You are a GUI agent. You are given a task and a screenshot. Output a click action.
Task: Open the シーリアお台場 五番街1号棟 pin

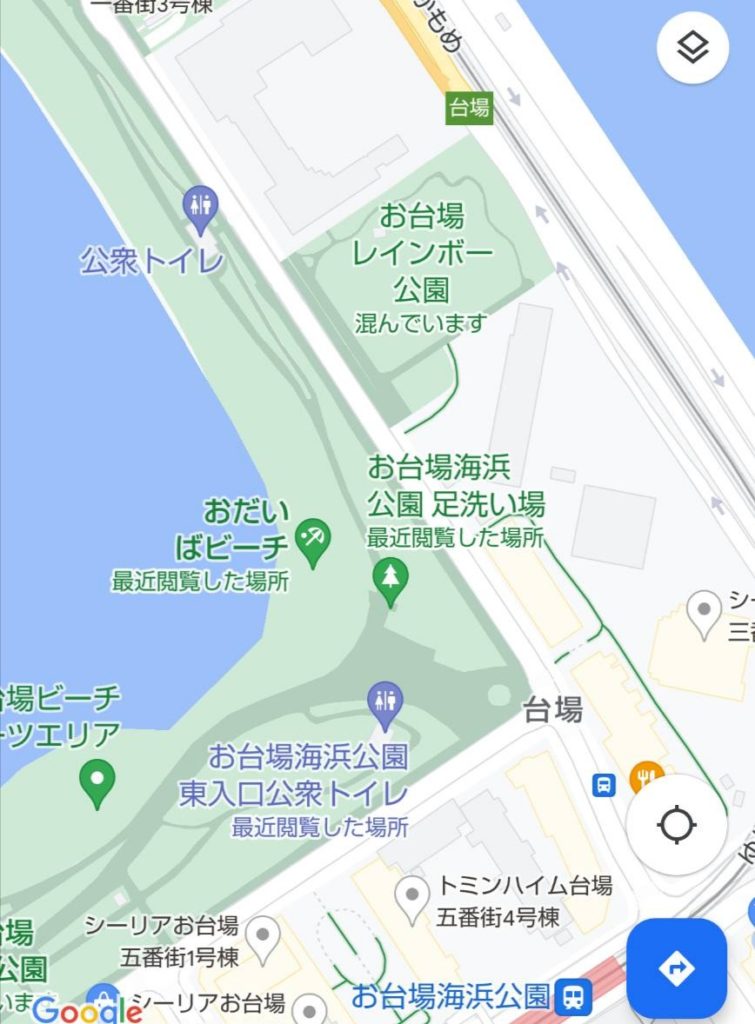pos(263,939)
